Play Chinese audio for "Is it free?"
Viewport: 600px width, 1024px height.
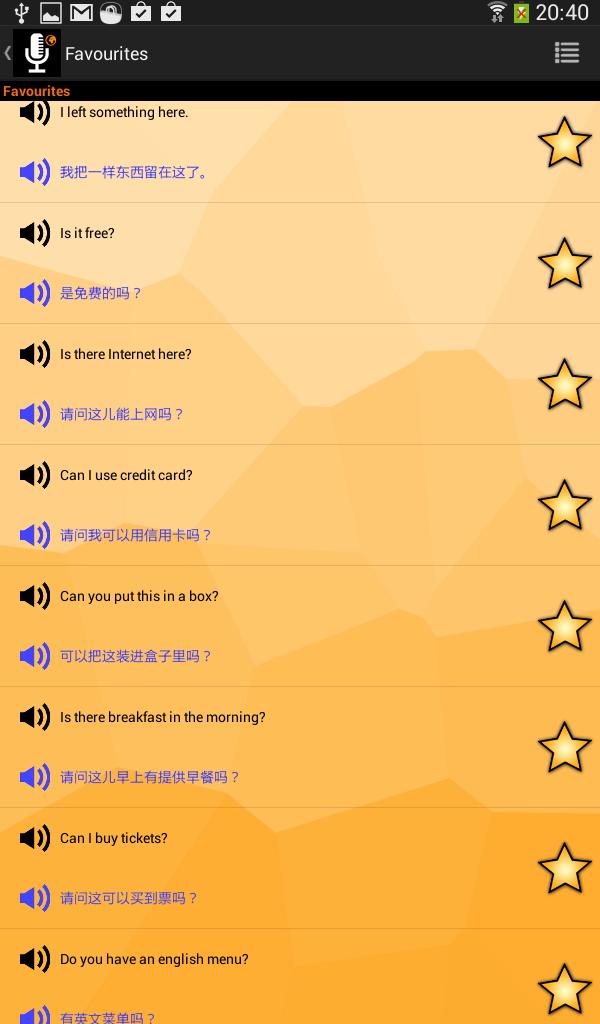[x=35, y=293]
